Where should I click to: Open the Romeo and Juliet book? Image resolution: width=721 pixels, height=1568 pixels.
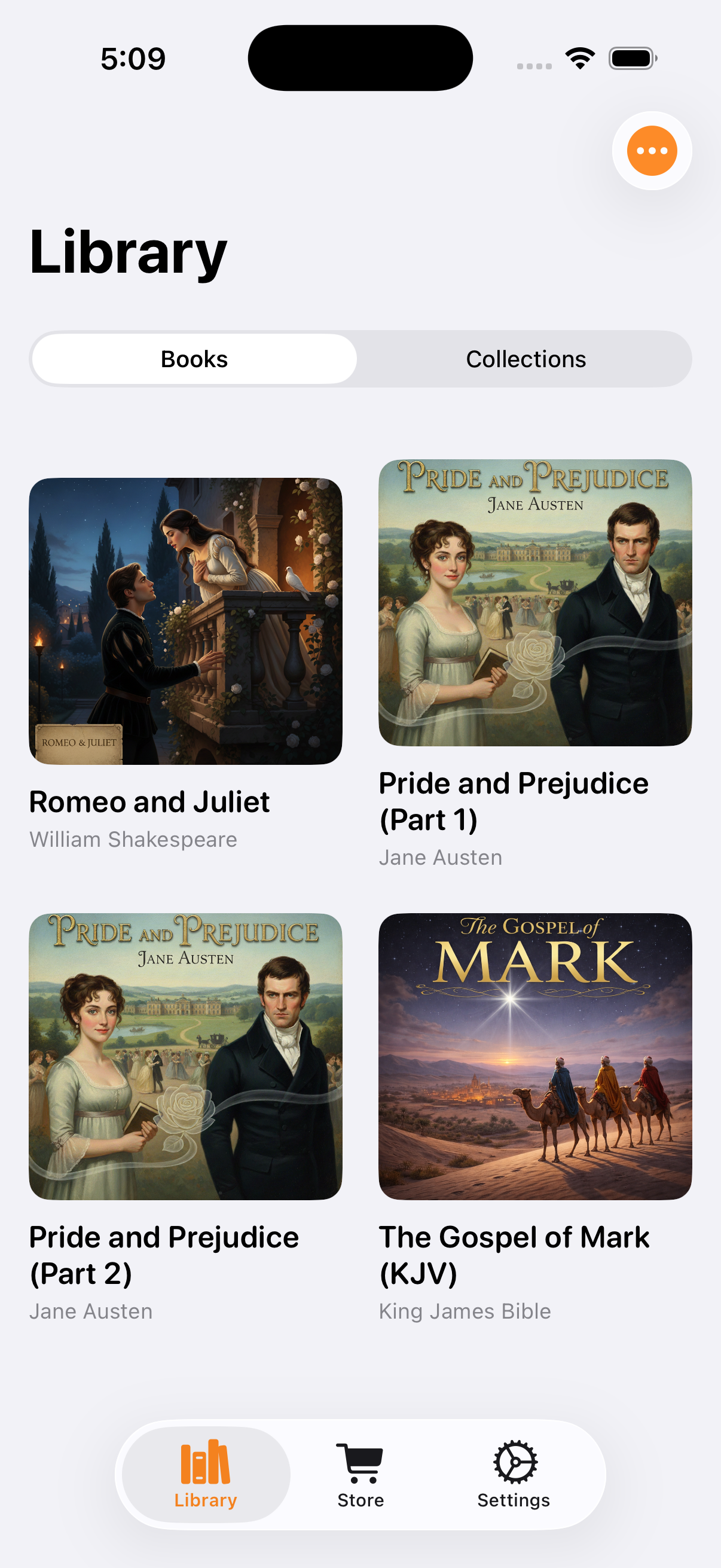click(185, 621)
